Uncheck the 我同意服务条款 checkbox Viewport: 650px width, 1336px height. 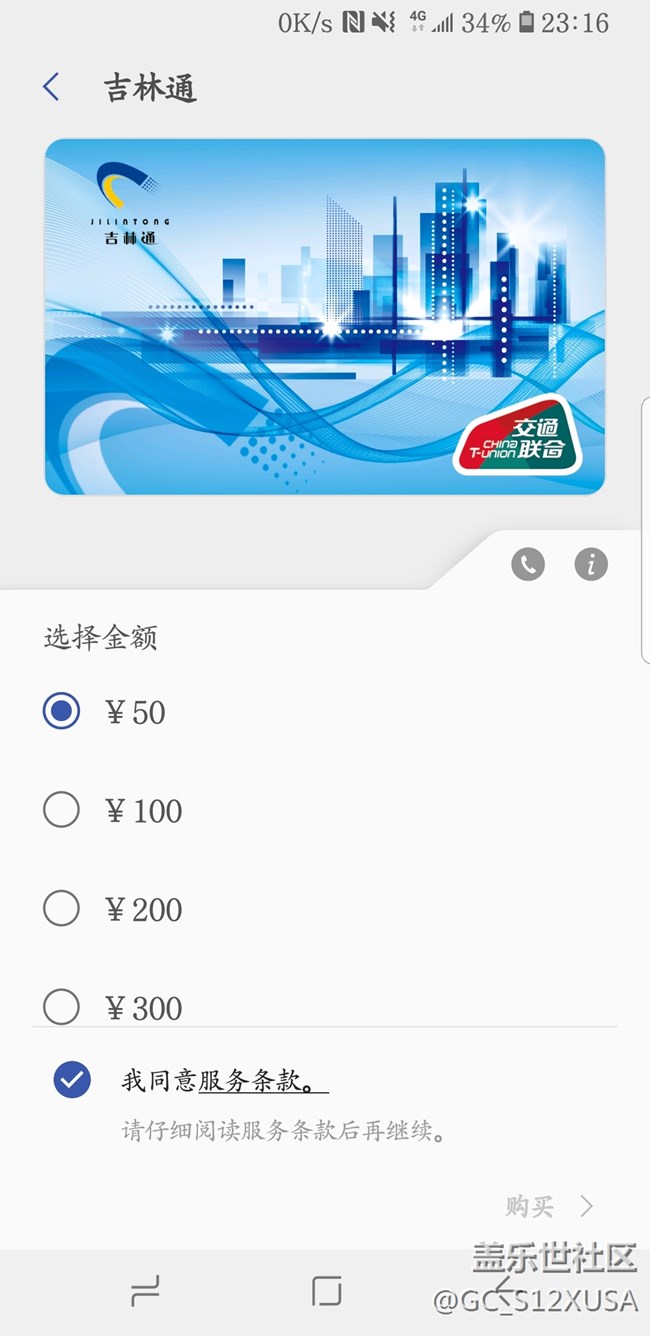pyautogui.click(x=72, y=1080)
